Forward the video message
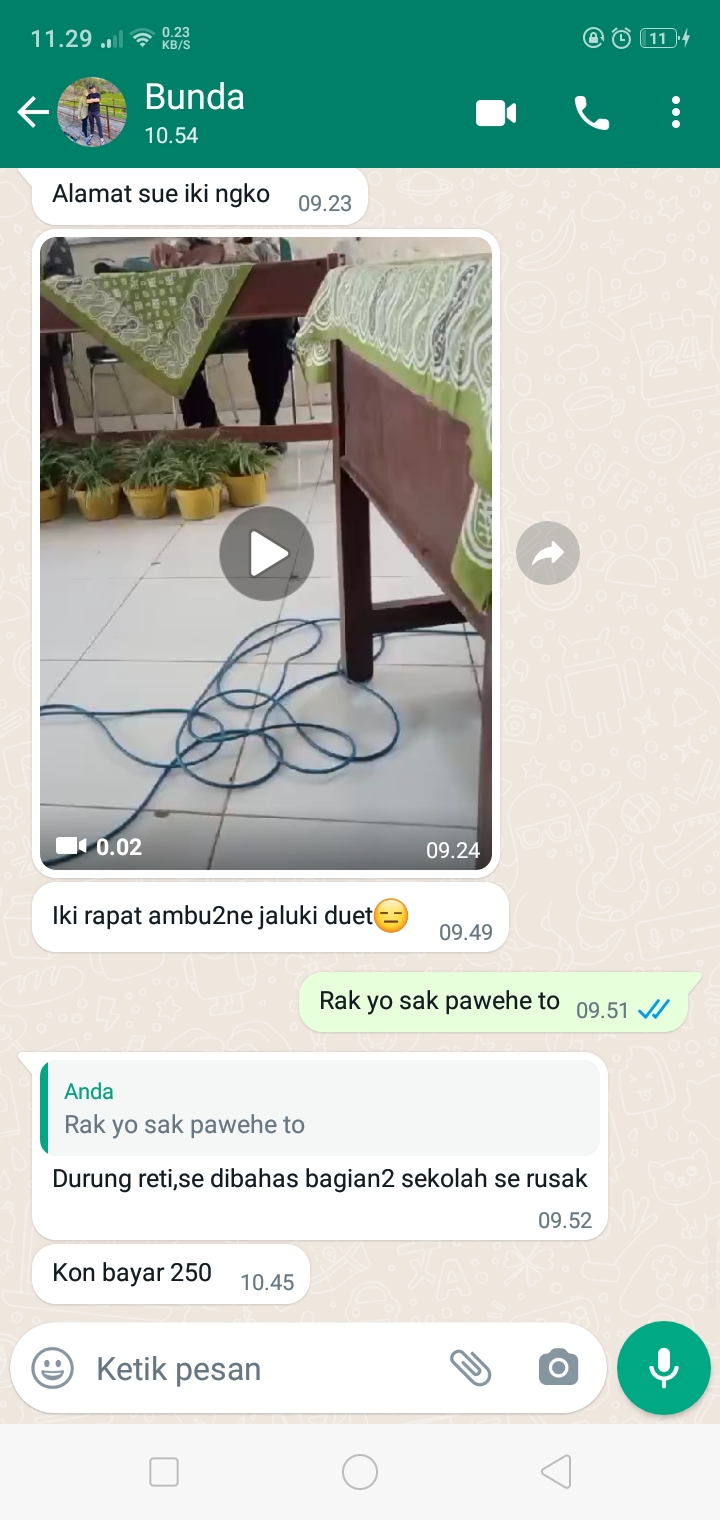Screen dimensions: 720x1520 tap(548, 553)
